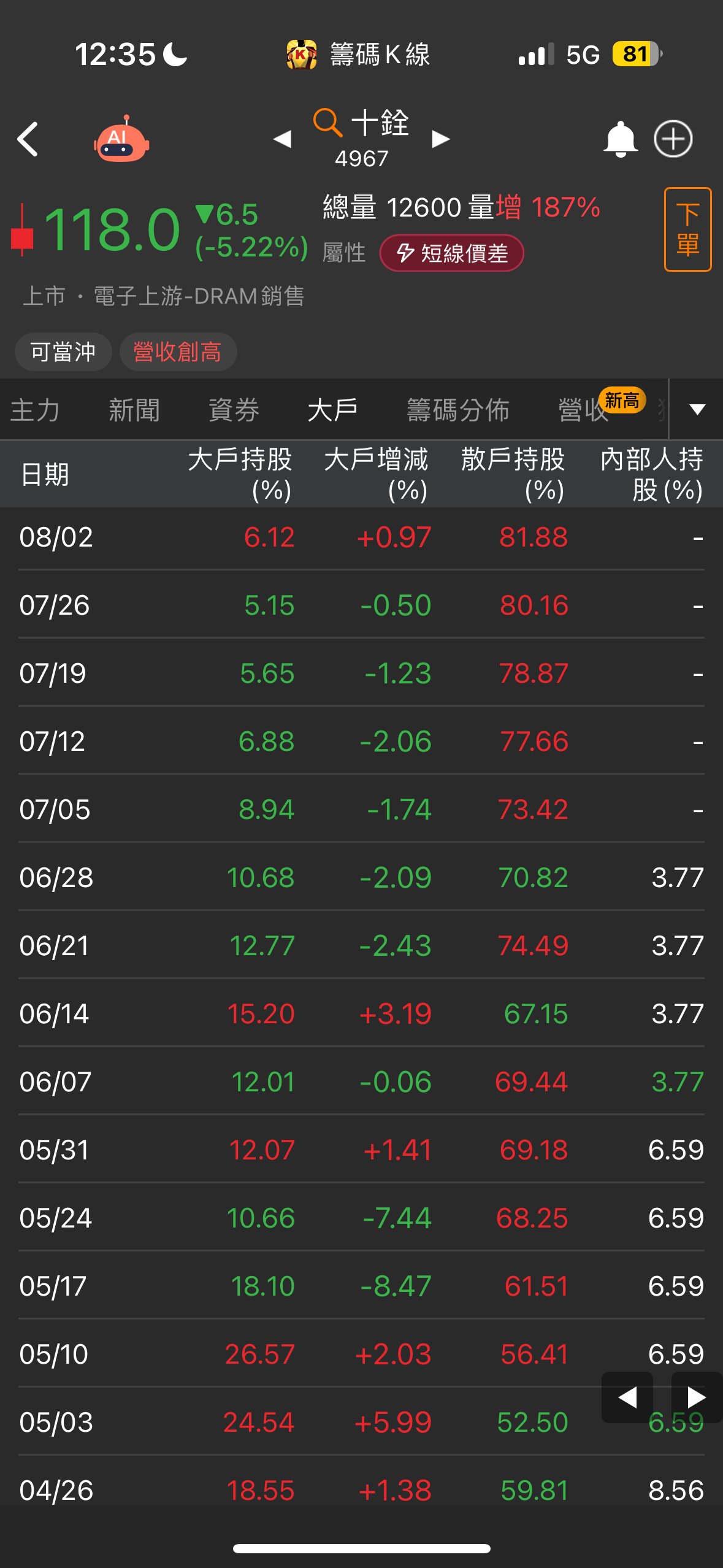Open the 短線價差 attribute chip
Viewport: 723px width, 1568px height.
coord(452,253)
